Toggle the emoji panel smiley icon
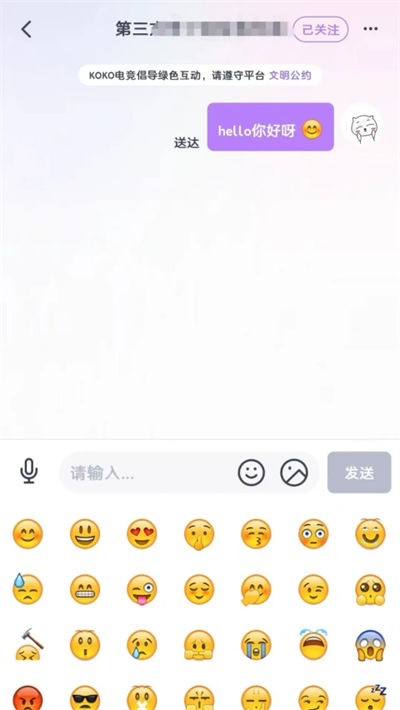400x710 pixels. (x=251, y=473)
